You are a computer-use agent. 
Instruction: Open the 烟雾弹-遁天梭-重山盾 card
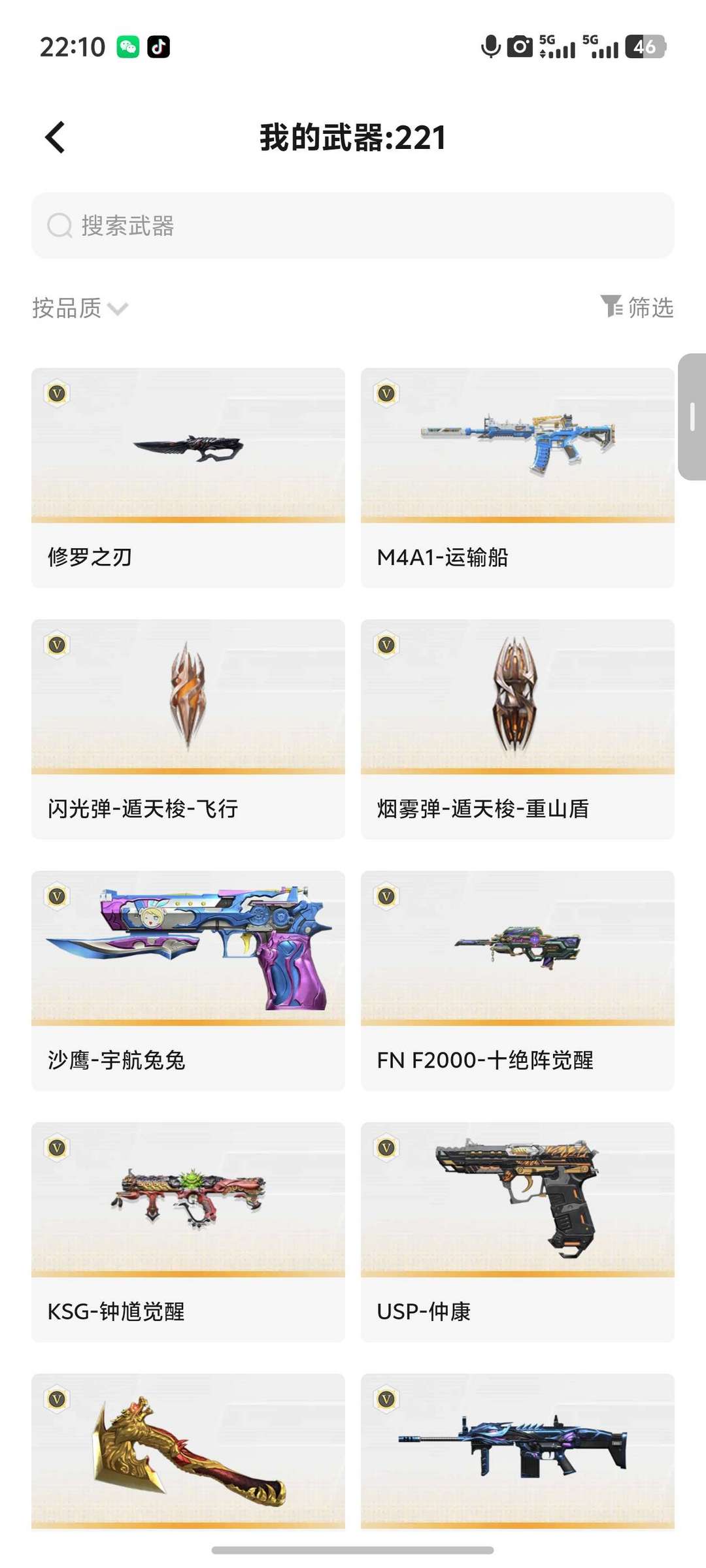(517, 728)
